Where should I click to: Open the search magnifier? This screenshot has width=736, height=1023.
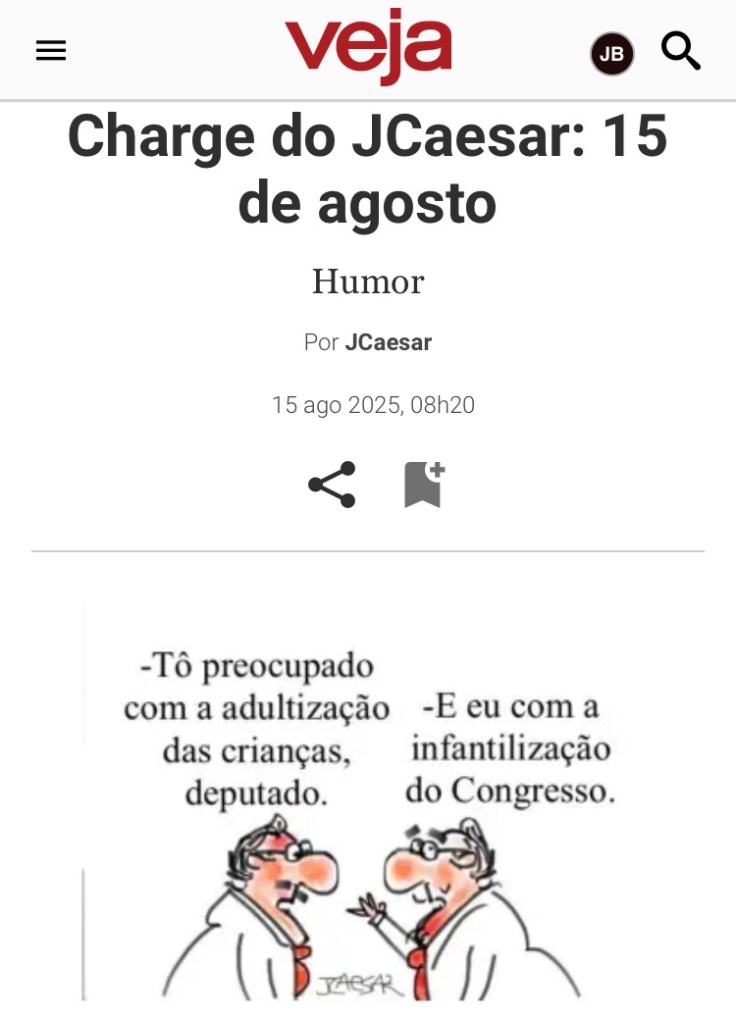point(681,51)
